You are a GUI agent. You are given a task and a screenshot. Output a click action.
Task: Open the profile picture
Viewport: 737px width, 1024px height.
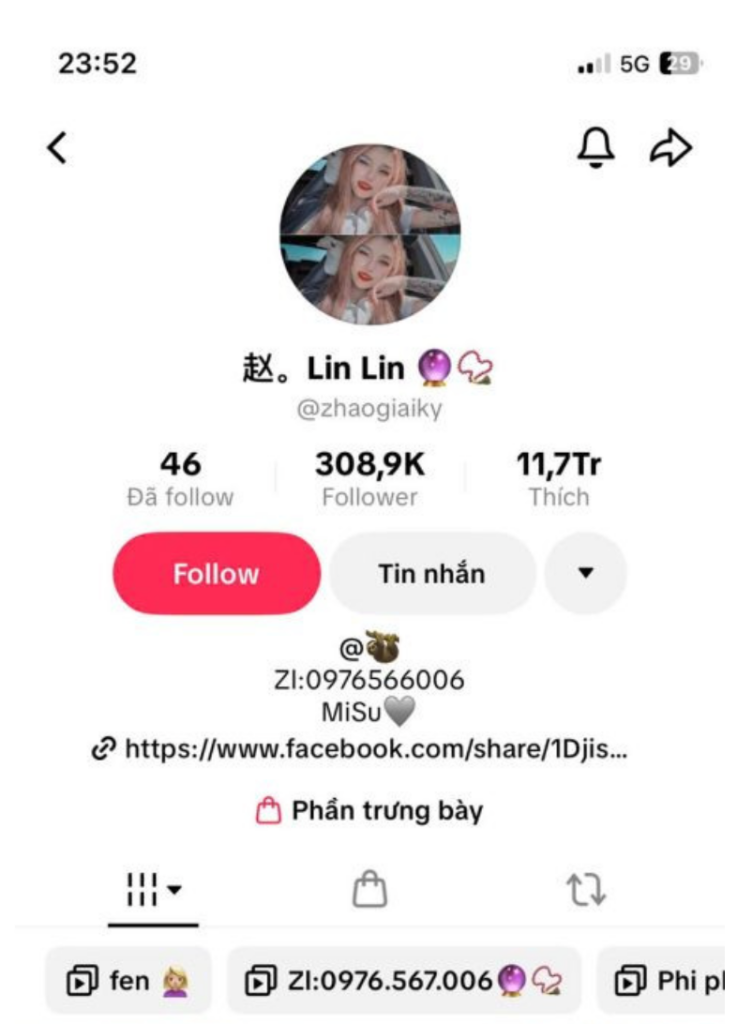370,235
